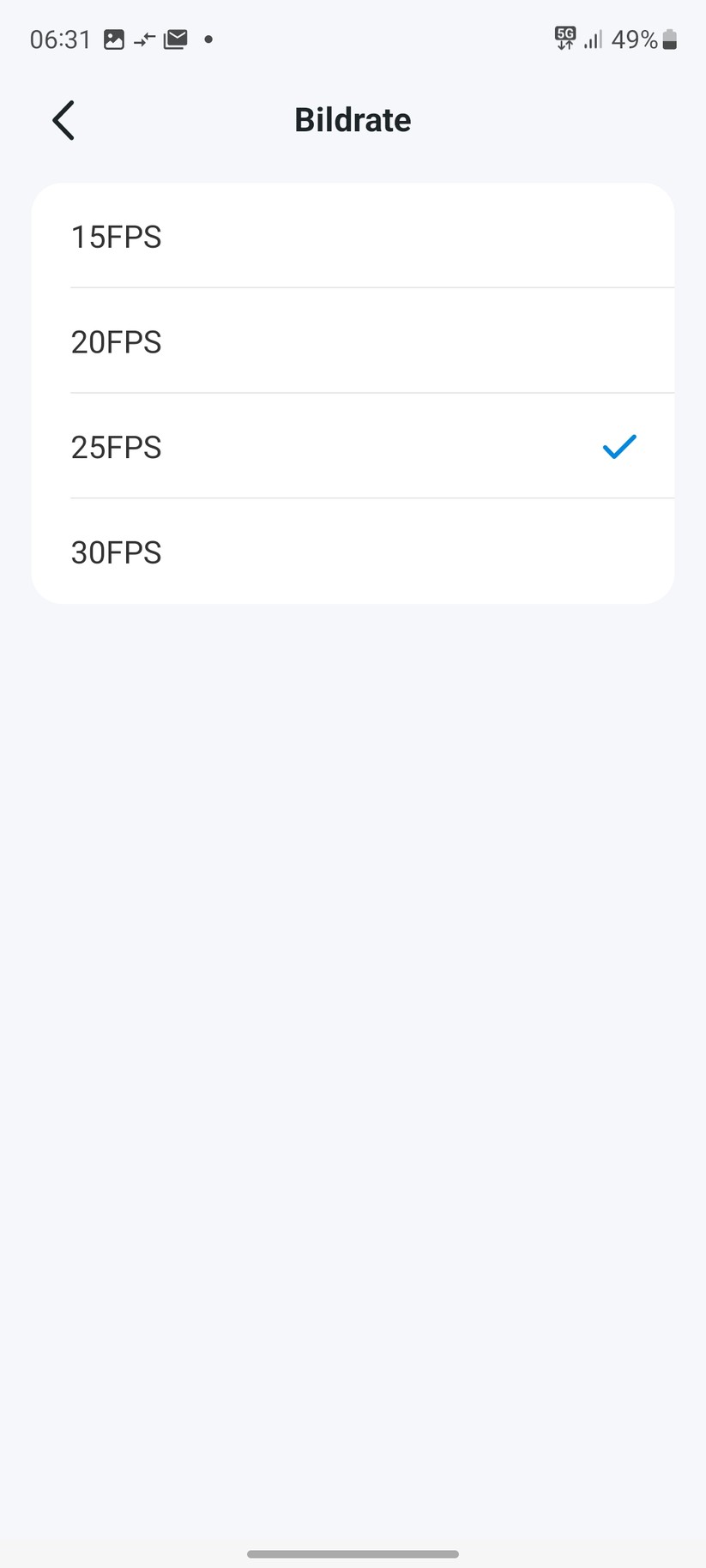The width and height of the screenshot is (706, 1568).
Task: Open the gallery notification icon
Action: 114,39
